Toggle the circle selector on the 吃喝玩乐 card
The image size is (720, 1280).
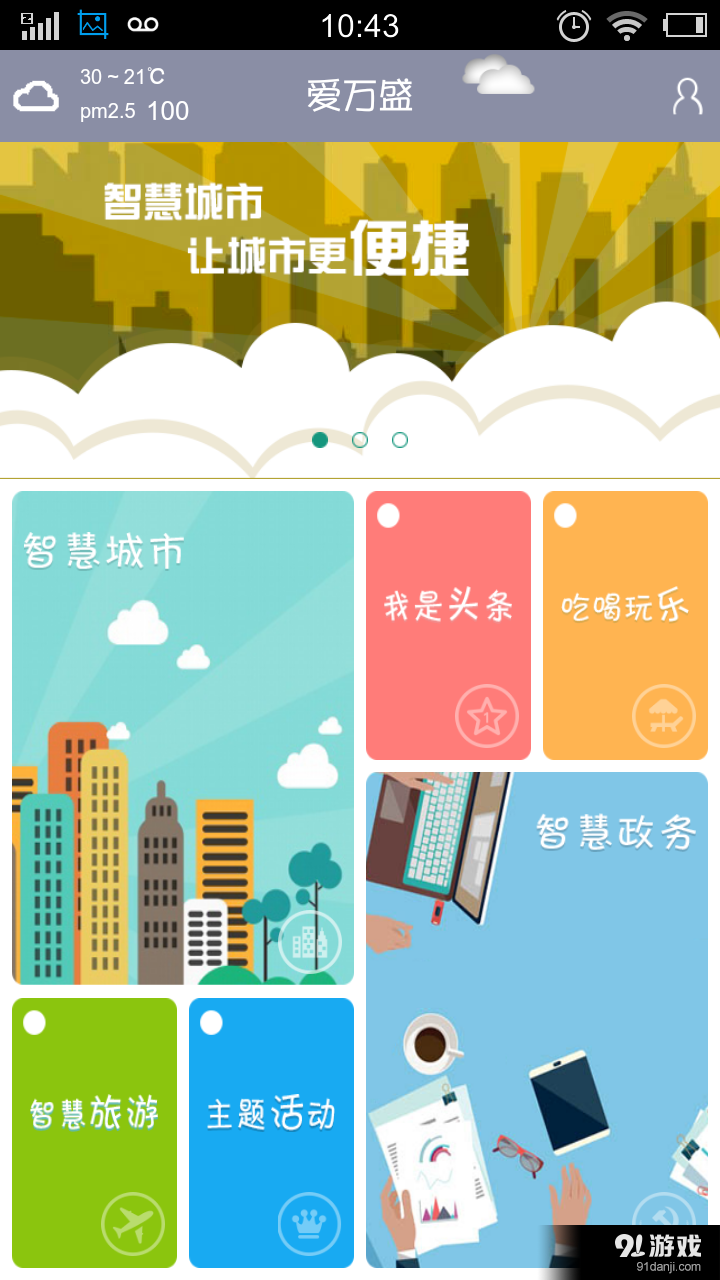pos(566,515)
